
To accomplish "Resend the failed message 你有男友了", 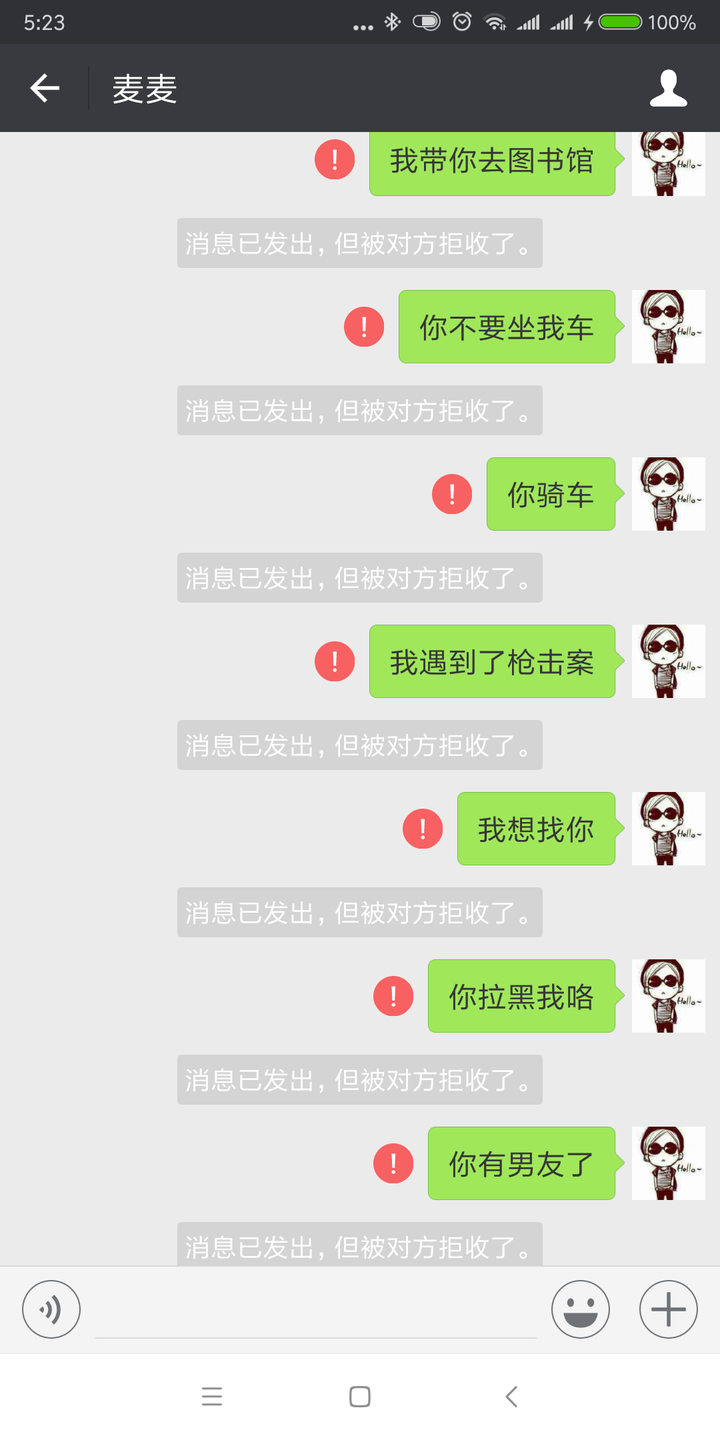I will click(x=393, y=1163).
